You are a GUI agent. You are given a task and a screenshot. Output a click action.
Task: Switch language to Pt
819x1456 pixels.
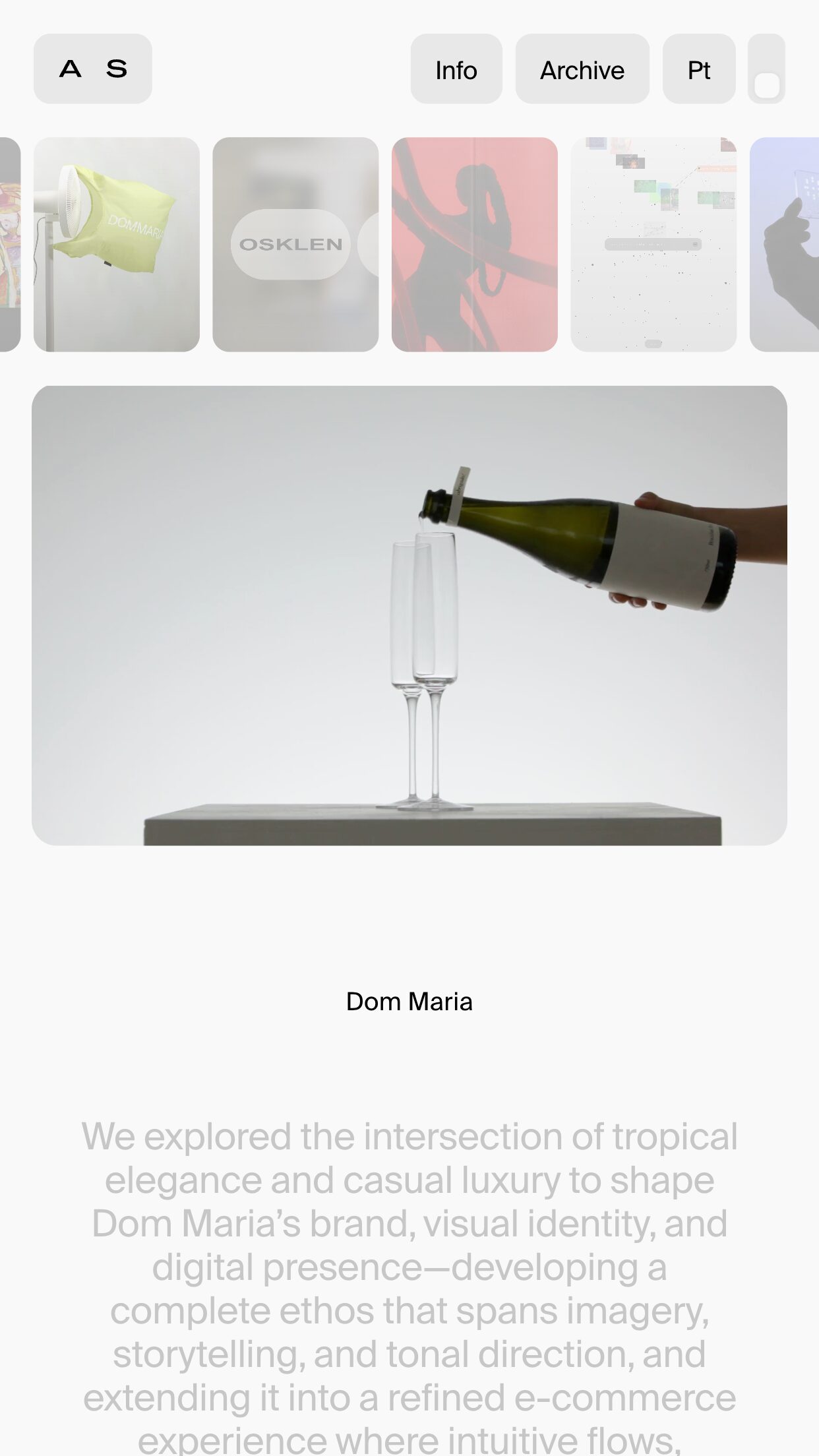click(698, 69)
